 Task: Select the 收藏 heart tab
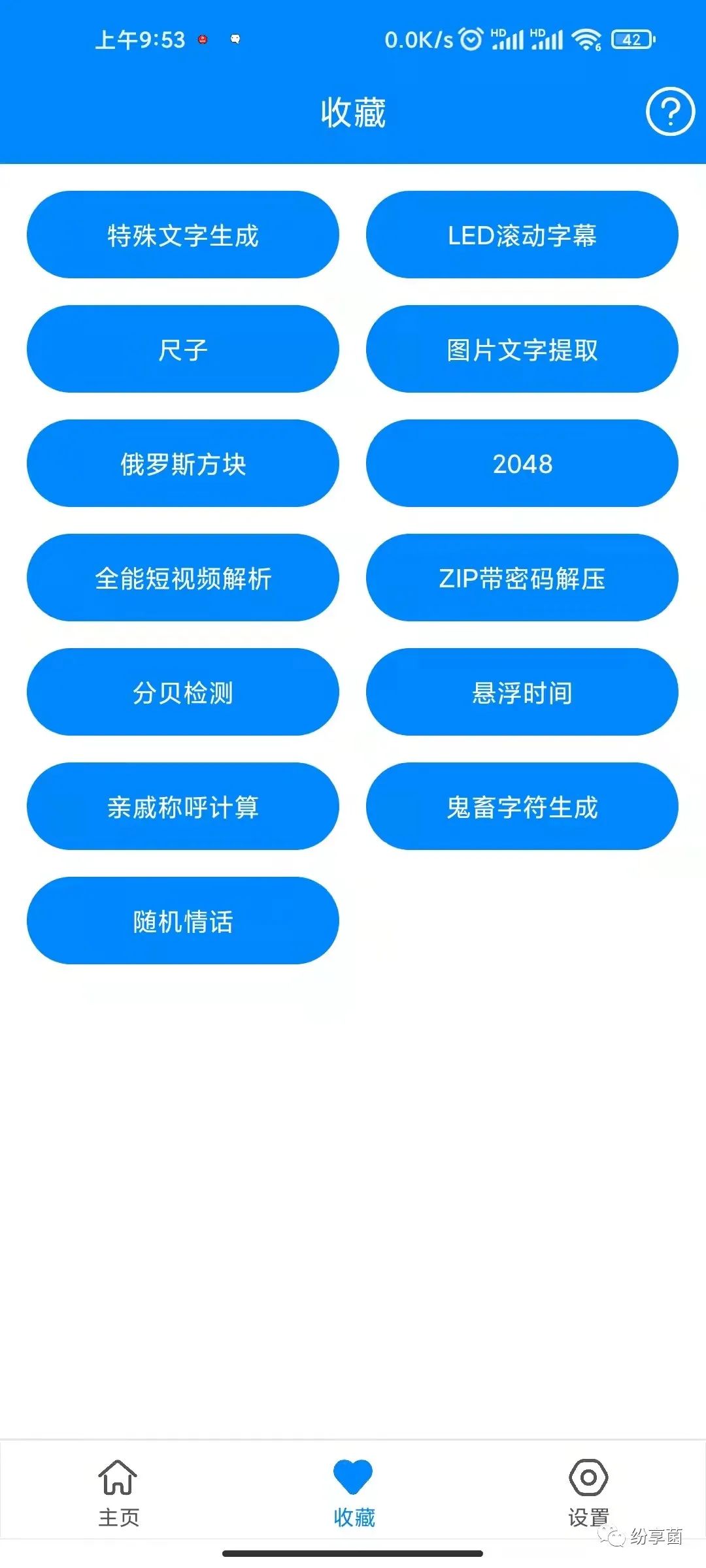pos(353,1493)
